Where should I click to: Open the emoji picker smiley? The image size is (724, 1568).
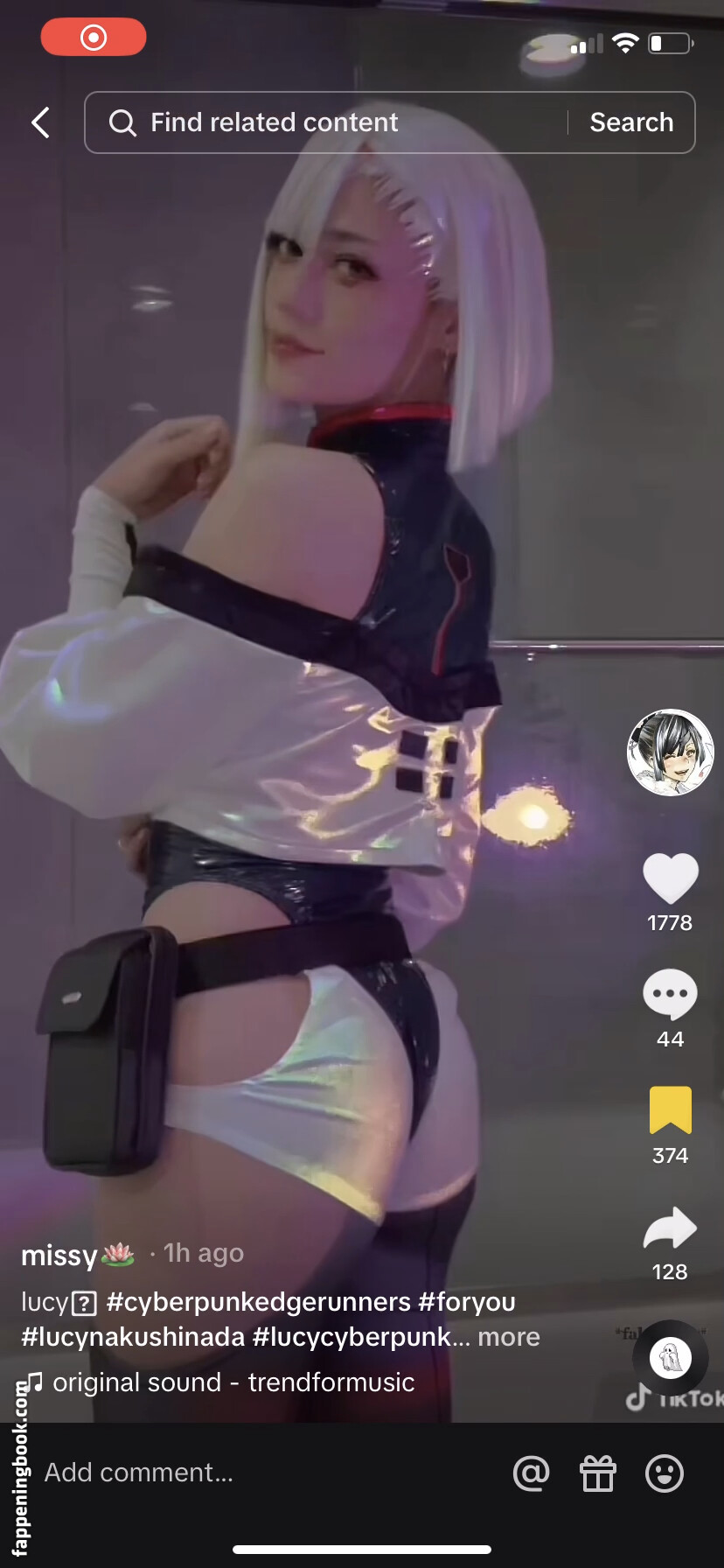(665, 1473)
